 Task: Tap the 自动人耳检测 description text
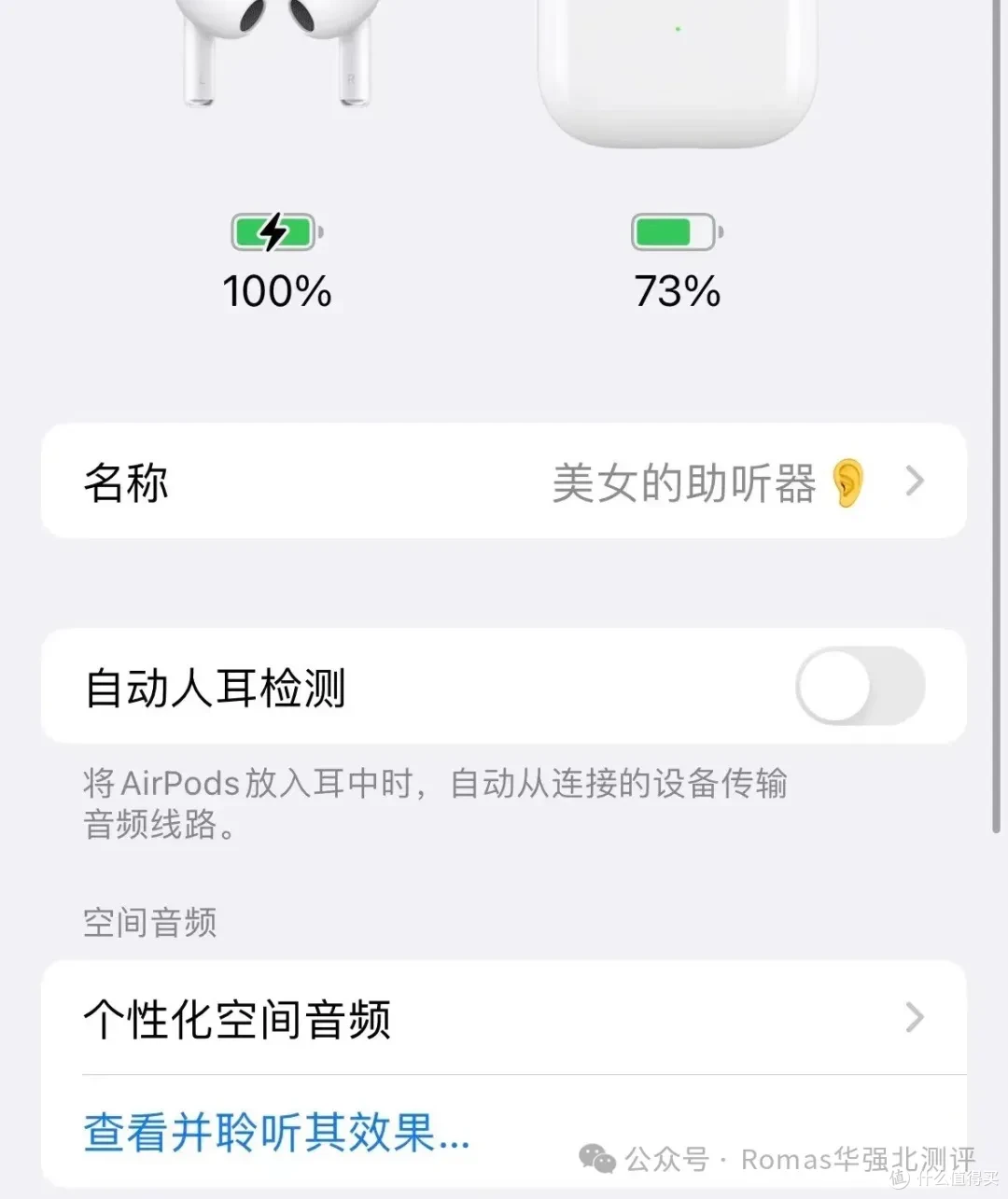[x=434, y=804]
